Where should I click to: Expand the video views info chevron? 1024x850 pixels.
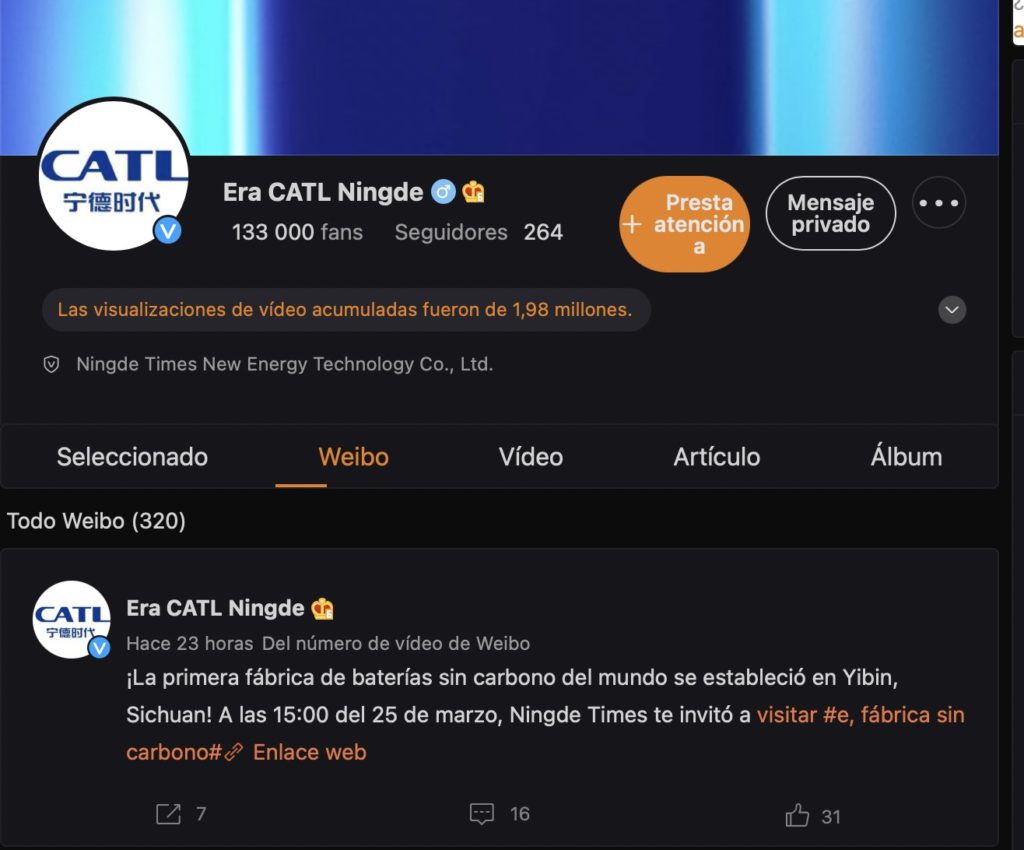[x=952, y=310]
